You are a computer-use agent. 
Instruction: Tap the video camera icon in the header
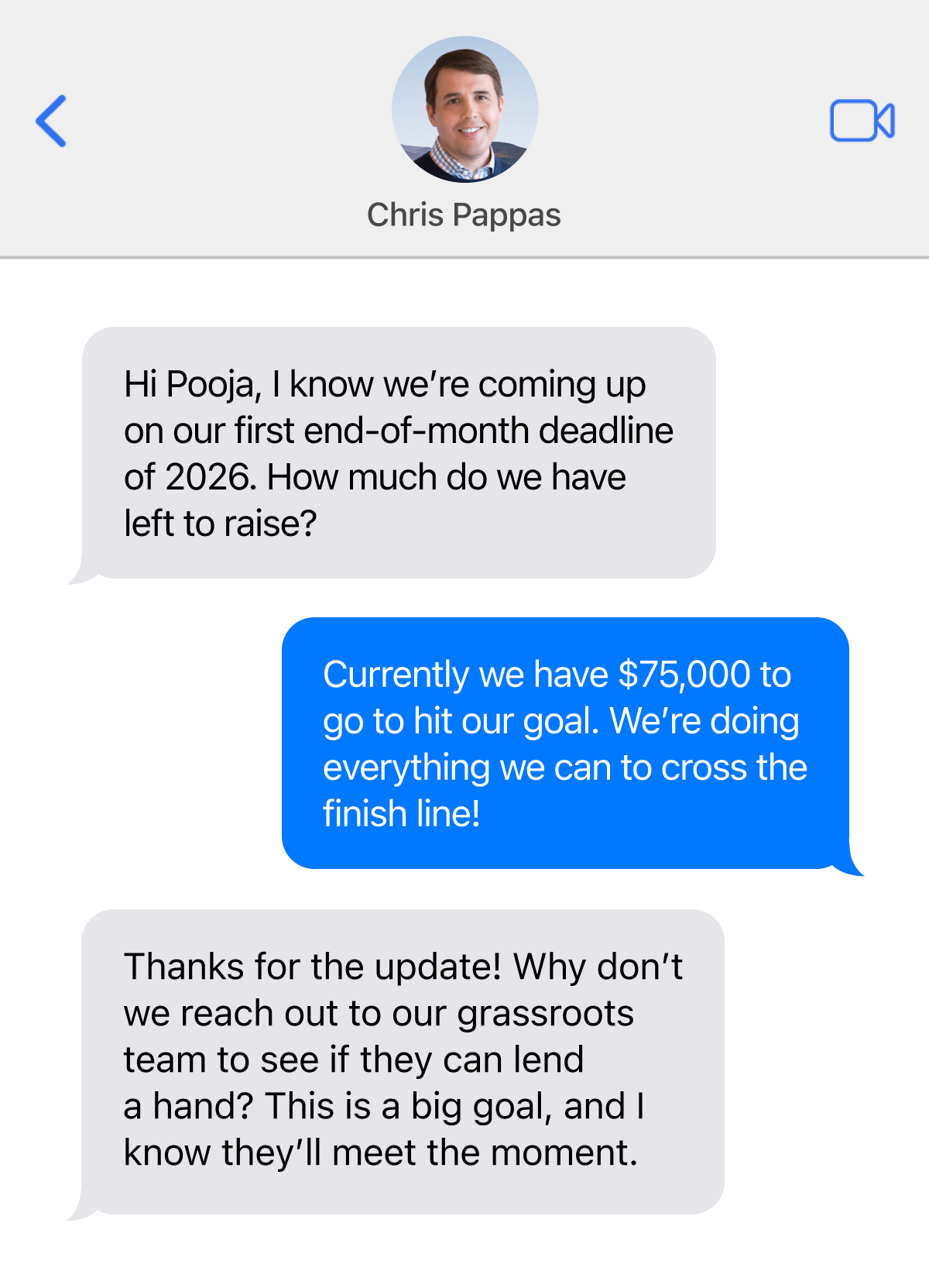(861, 121)
